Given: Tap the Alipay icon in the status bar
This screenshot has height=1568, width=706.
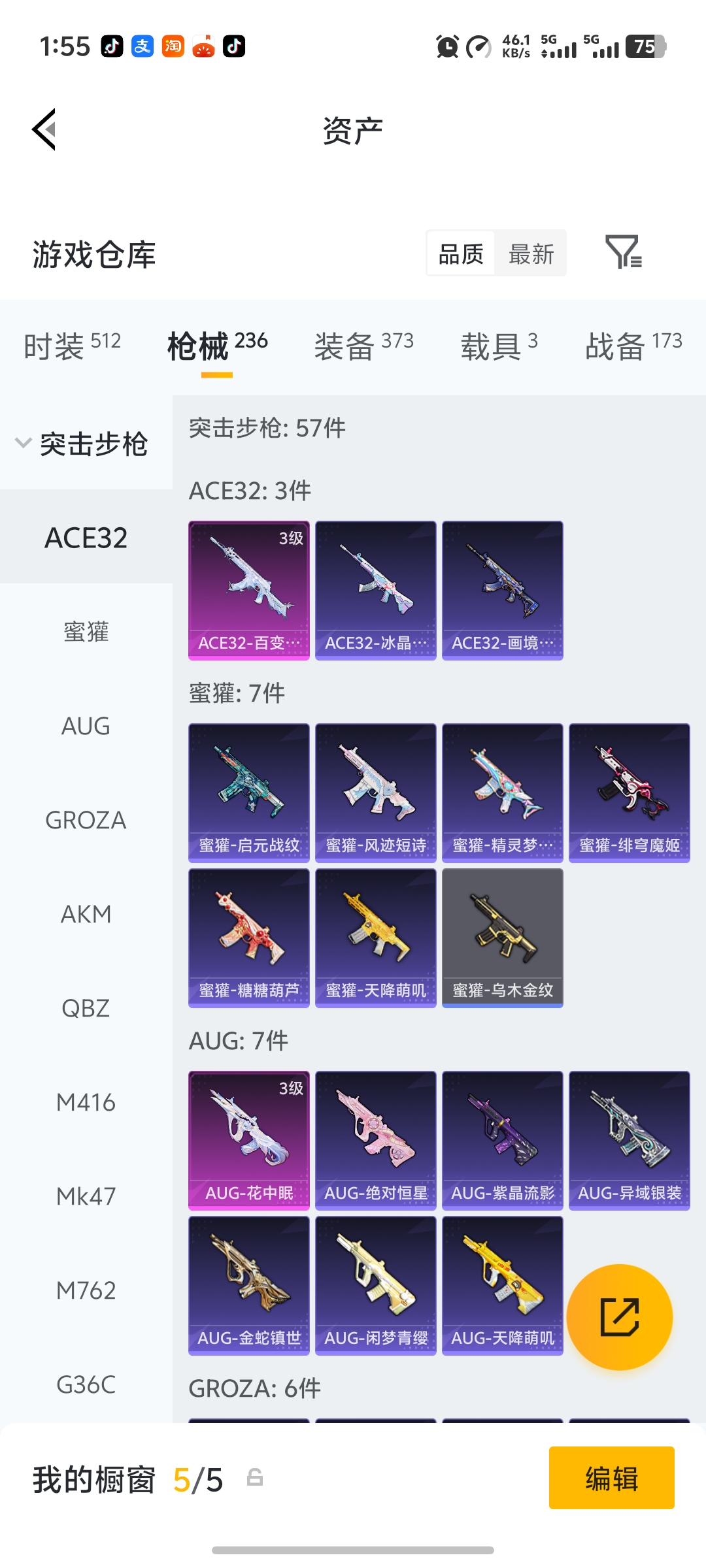Looking at the screenshot, I should 141,47.
